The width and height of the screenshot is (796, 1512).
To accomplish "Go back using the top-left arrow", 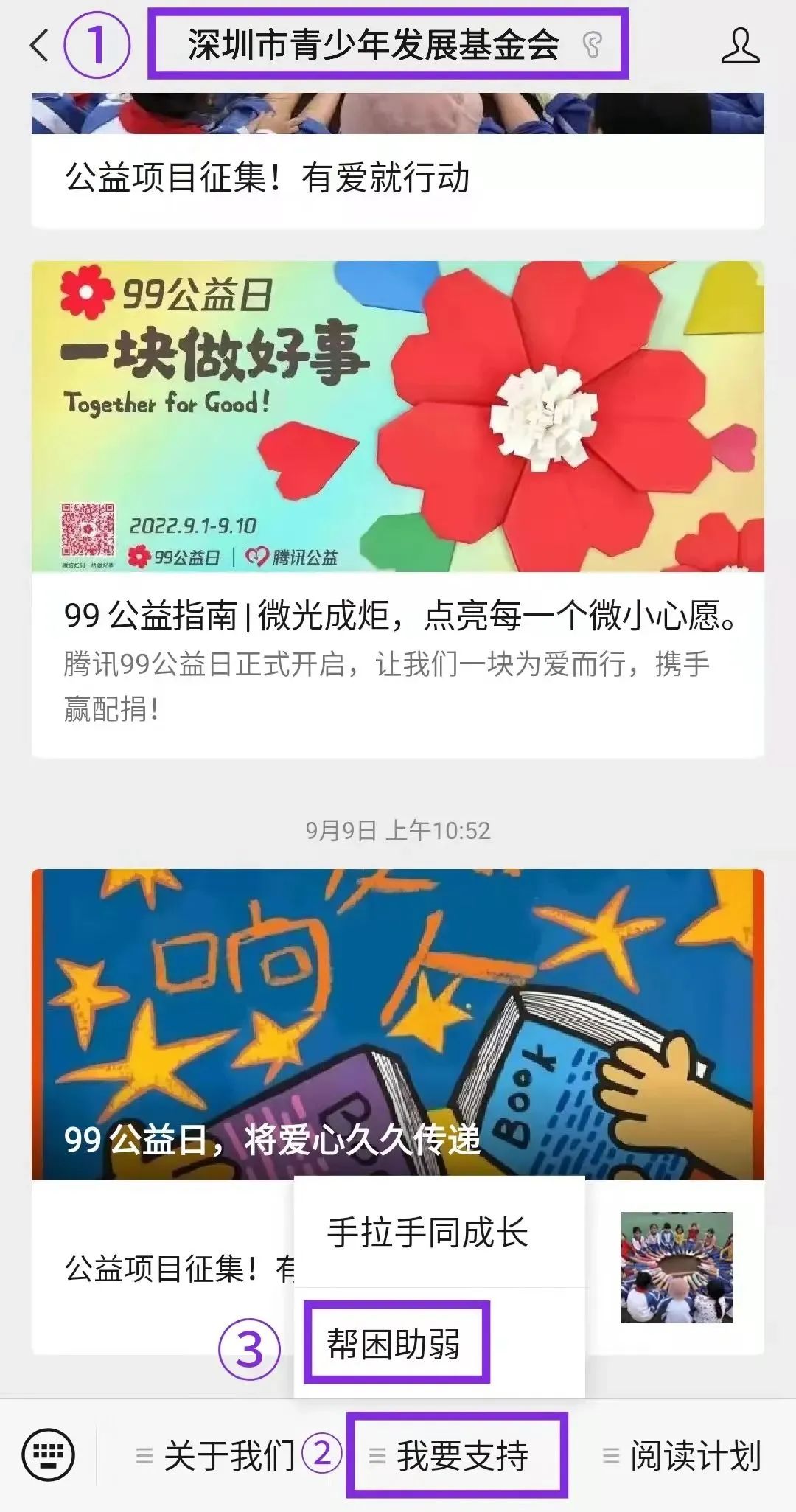I will pos(41,46).
